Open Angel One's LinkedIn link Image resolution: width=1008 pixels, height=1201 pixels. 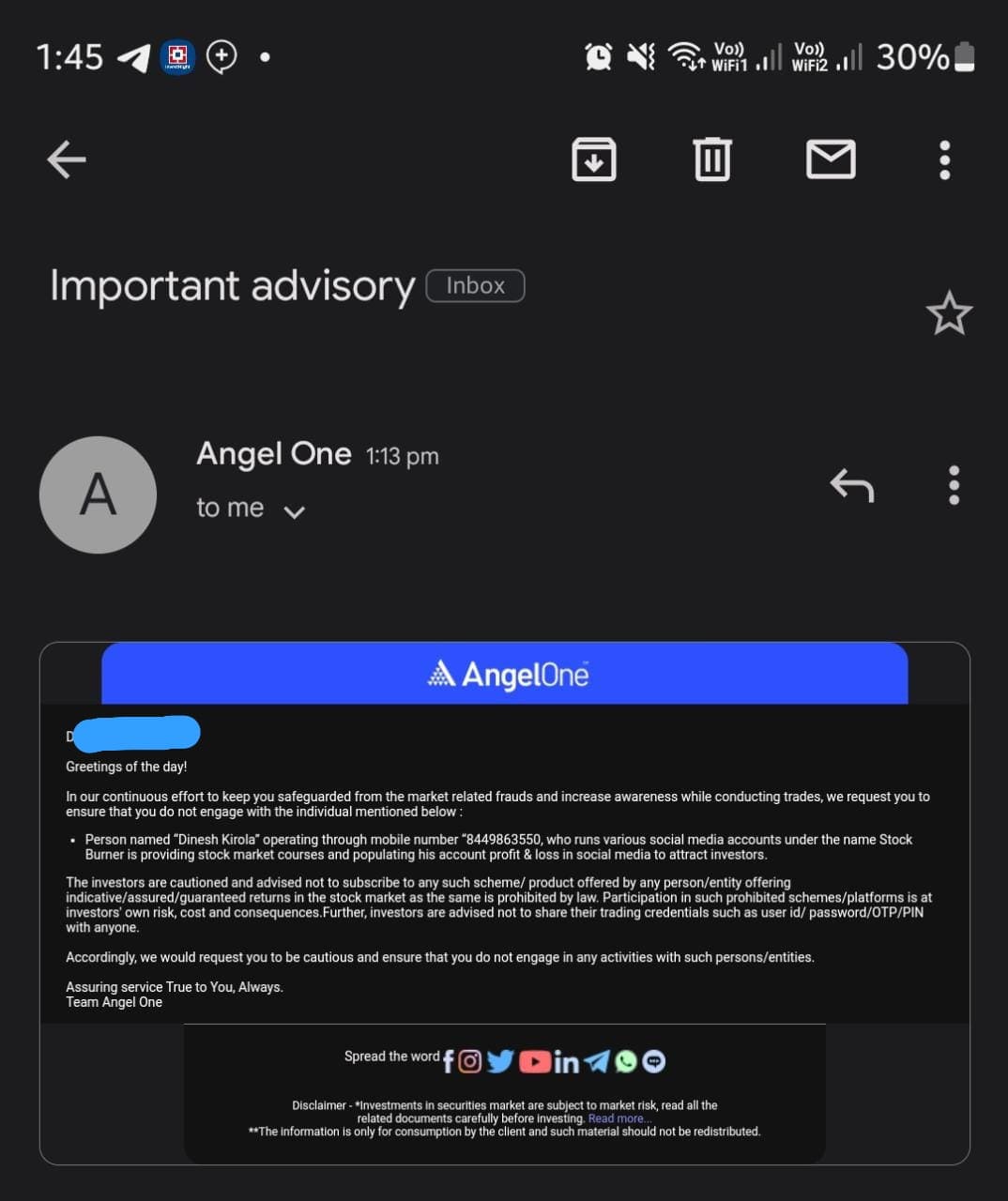click(x=566, y=1061)
